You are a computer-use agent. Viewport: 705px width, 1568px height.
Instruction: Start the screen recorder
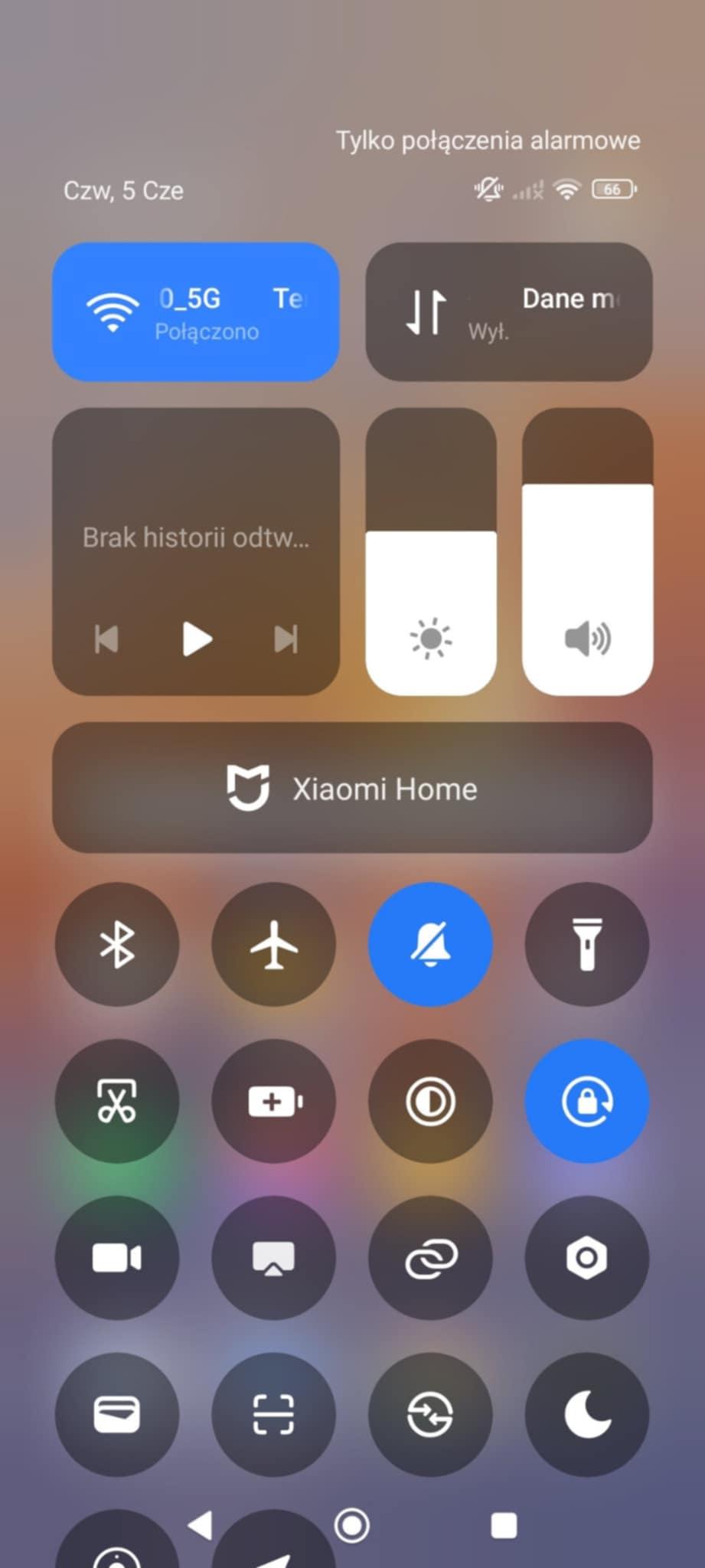click(117, 1258)
